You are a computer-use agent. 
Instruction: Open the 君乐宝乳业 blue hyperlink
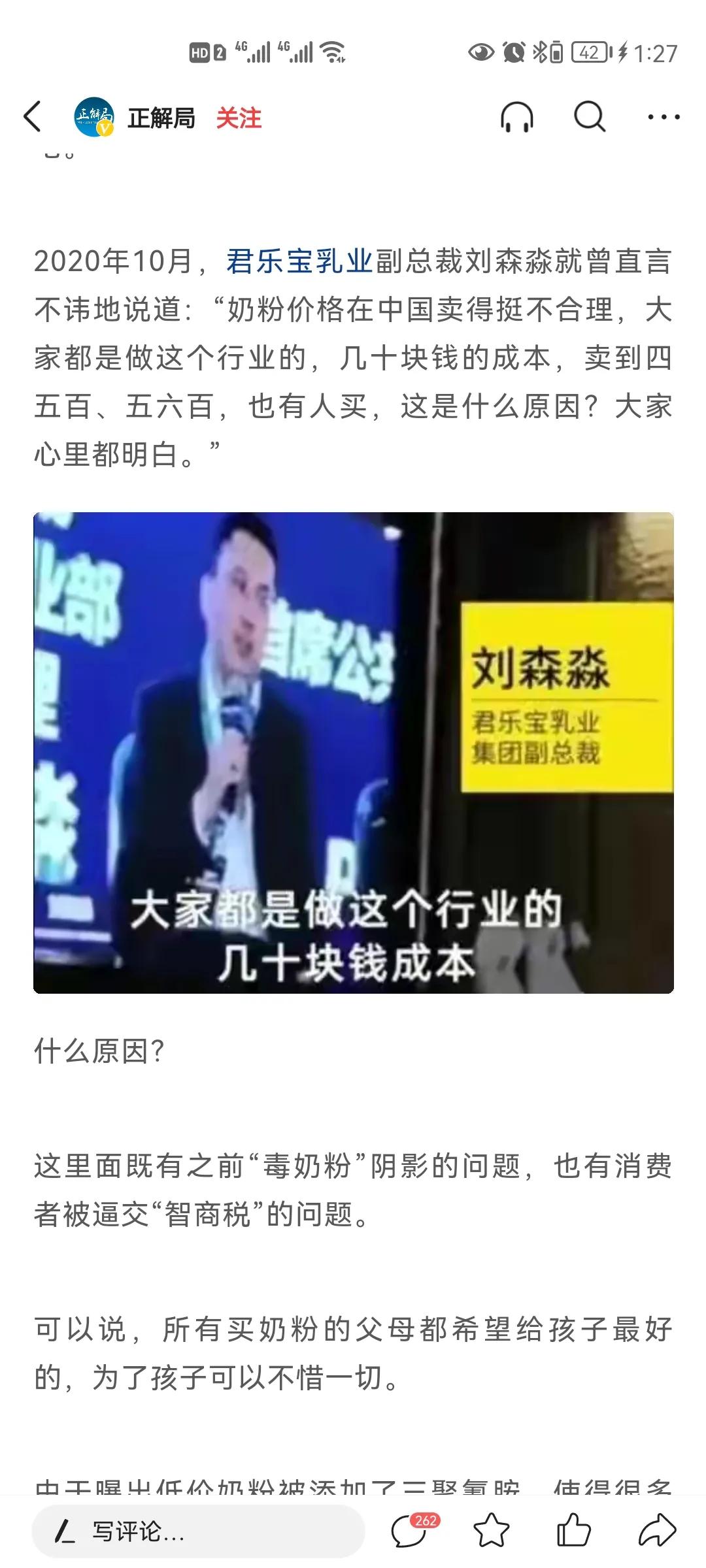click(x=299, y=260)
